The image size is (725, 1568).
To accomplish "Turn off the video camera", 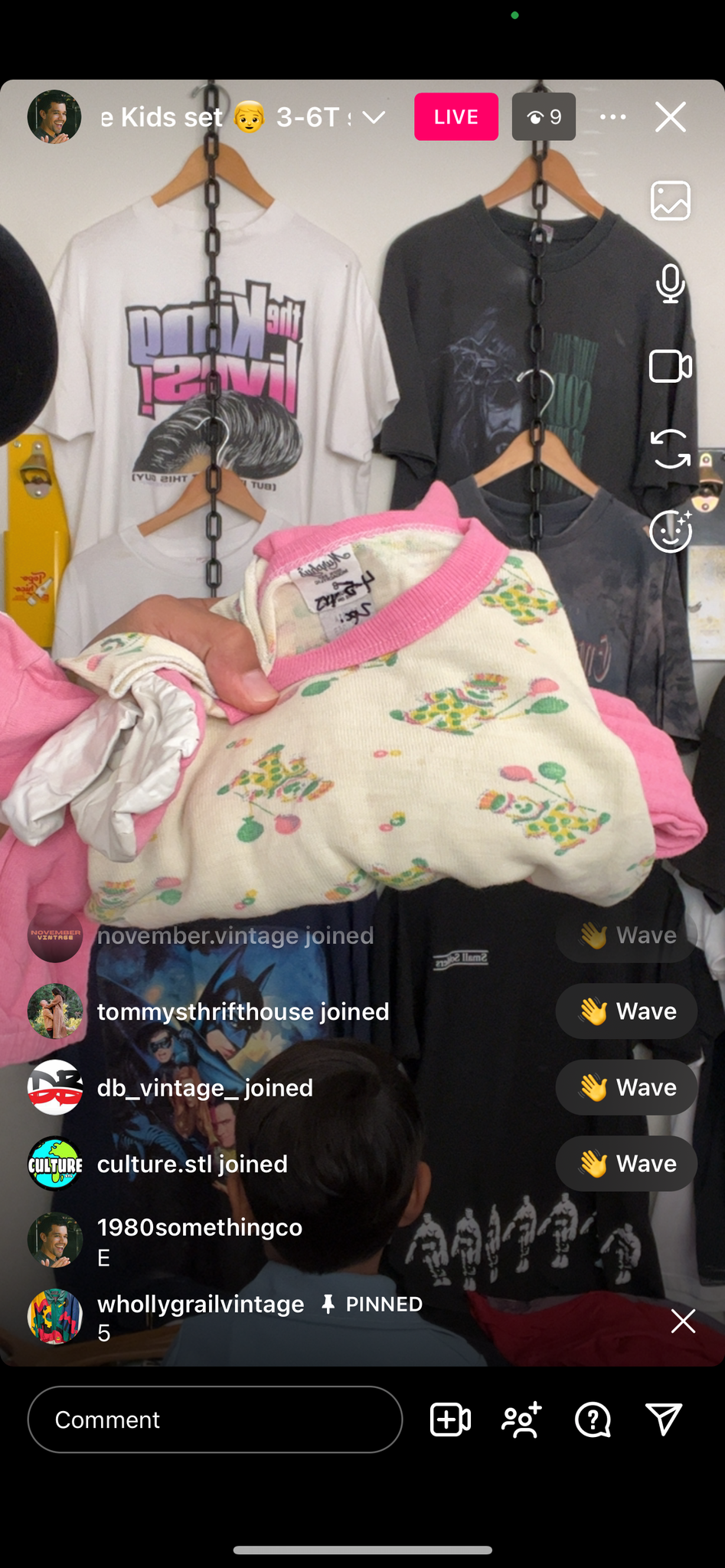I will point(671,366).
